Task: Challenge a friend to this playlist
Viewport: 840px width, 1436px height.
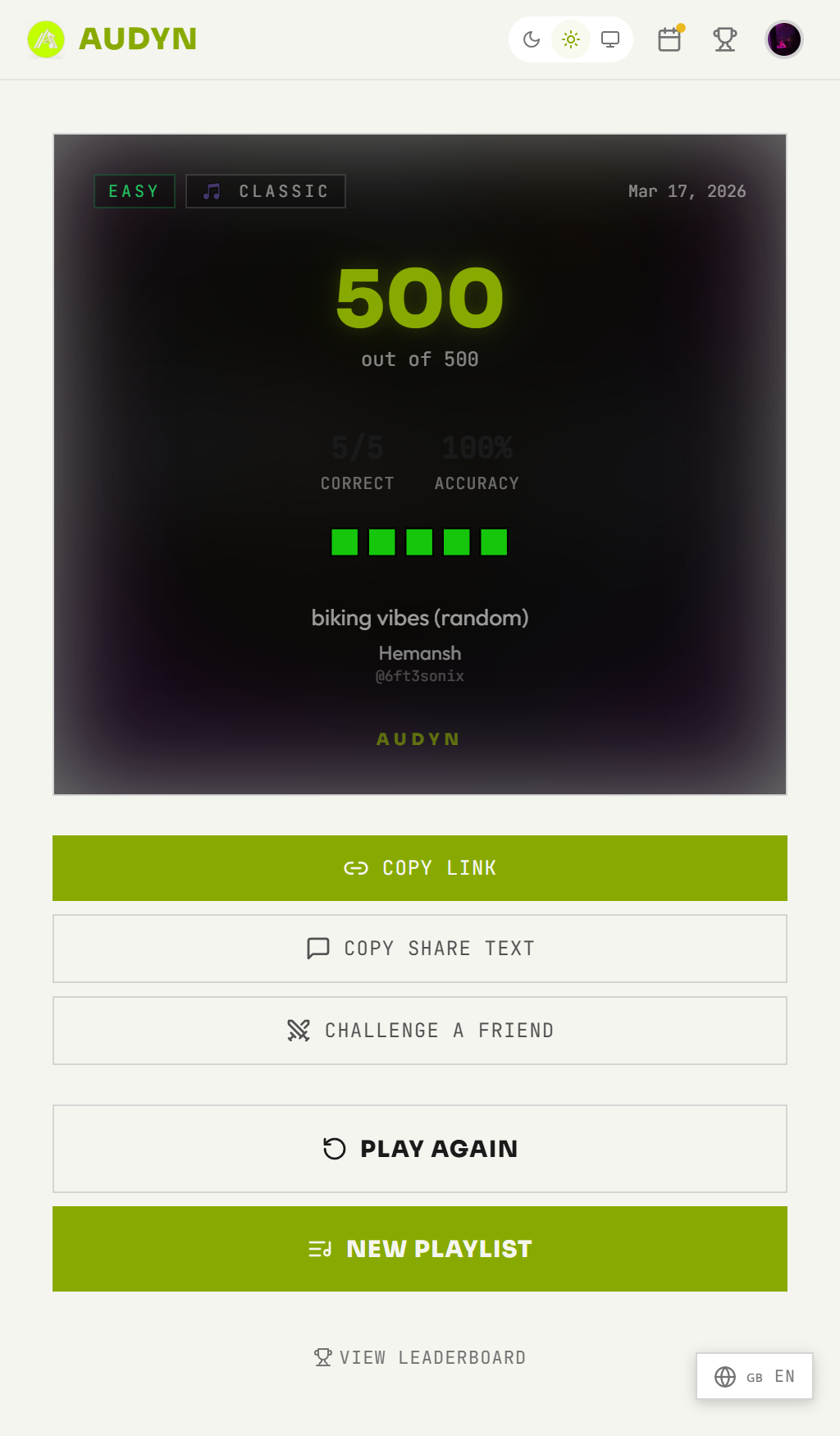Action: 420,1031
